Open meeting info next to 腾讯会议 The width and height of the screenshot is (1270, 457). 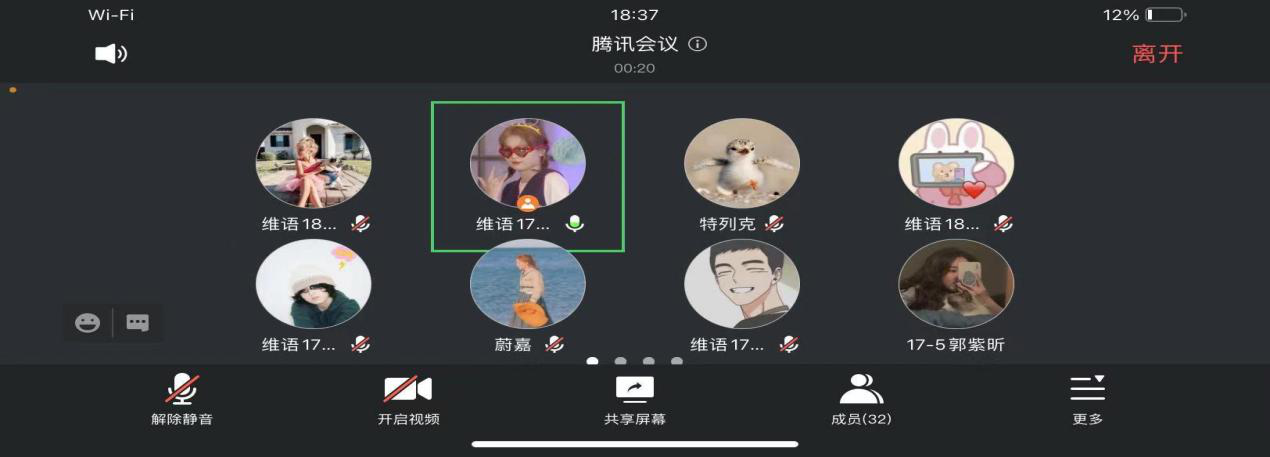coord(698,44)
